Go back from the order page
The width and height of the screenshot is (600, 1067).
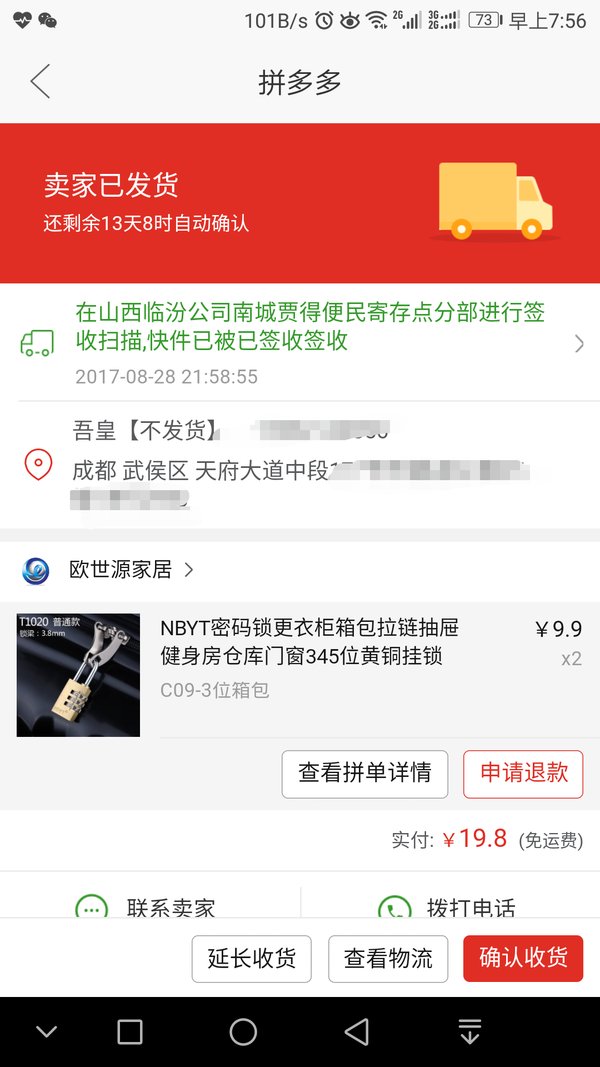click(40, 82)
